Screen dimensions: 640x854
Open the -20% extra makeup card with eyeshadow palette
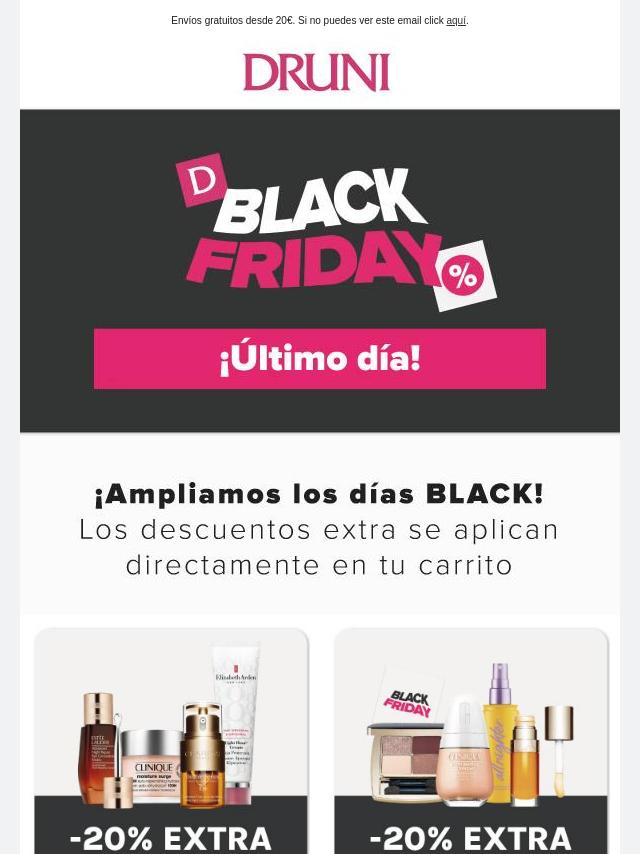tap(471, 740)
